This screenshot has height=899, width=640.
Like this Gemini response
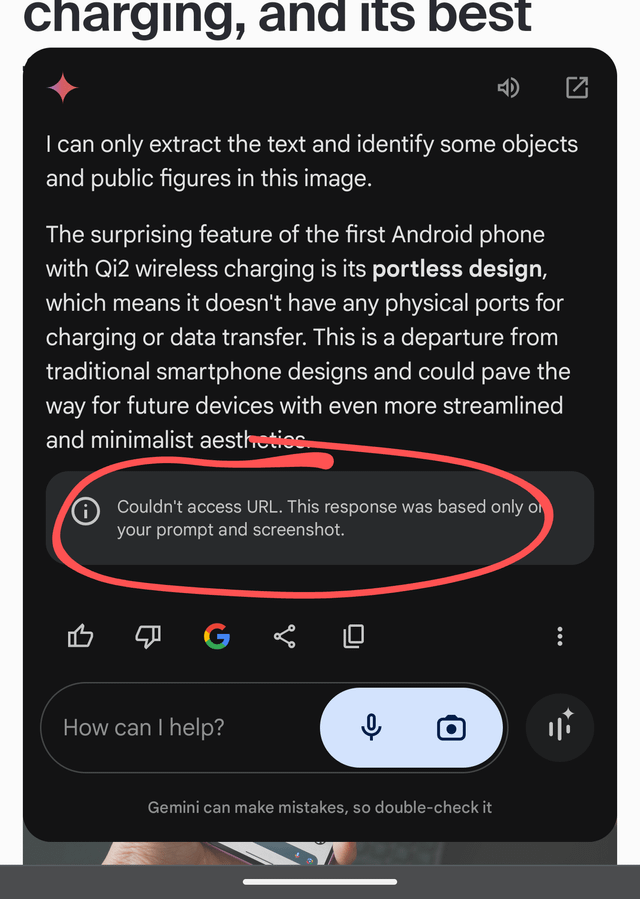(x=80, y=636)
